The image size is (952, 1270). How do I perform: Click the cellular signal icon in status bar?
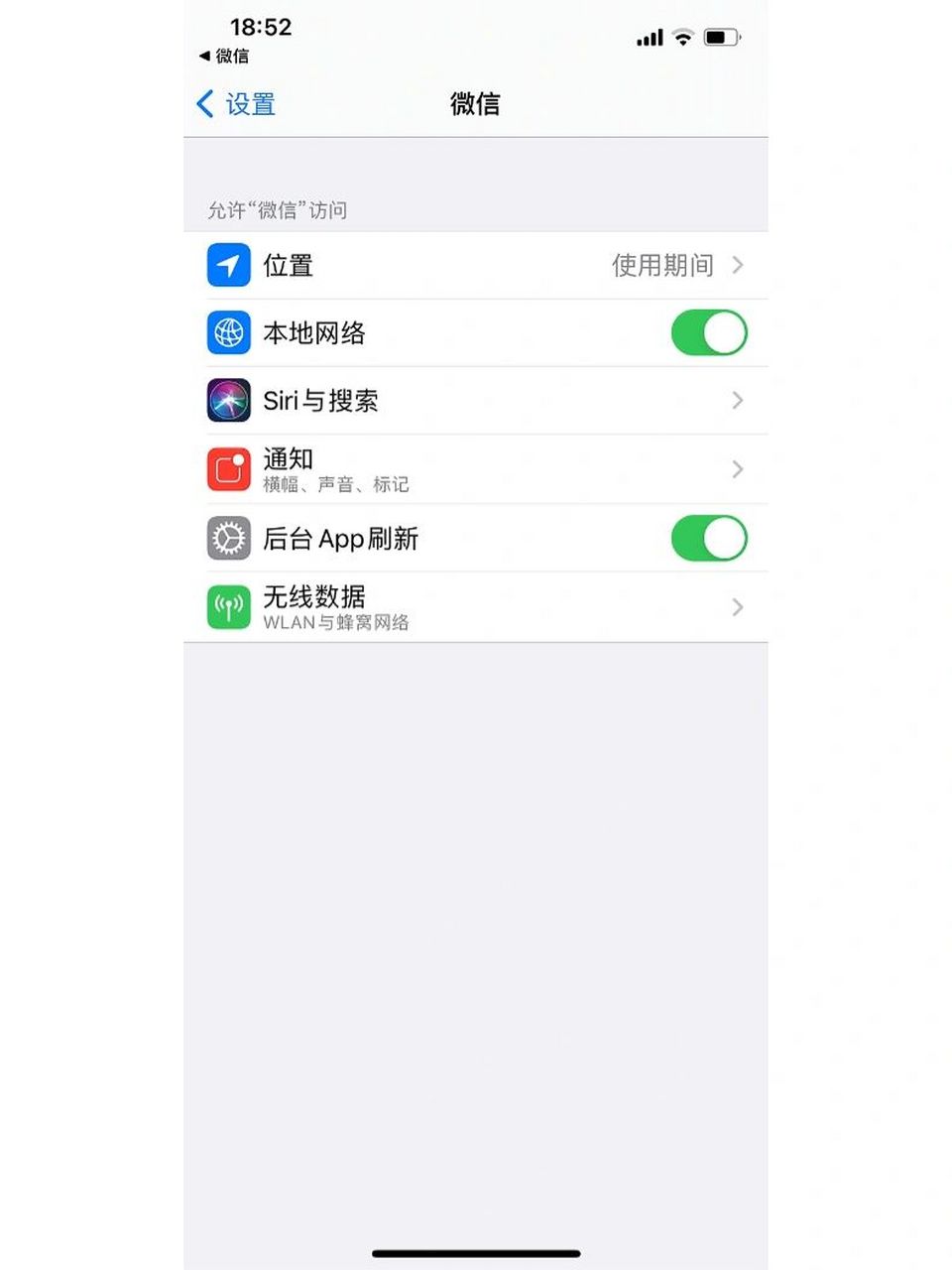(649, 38)
